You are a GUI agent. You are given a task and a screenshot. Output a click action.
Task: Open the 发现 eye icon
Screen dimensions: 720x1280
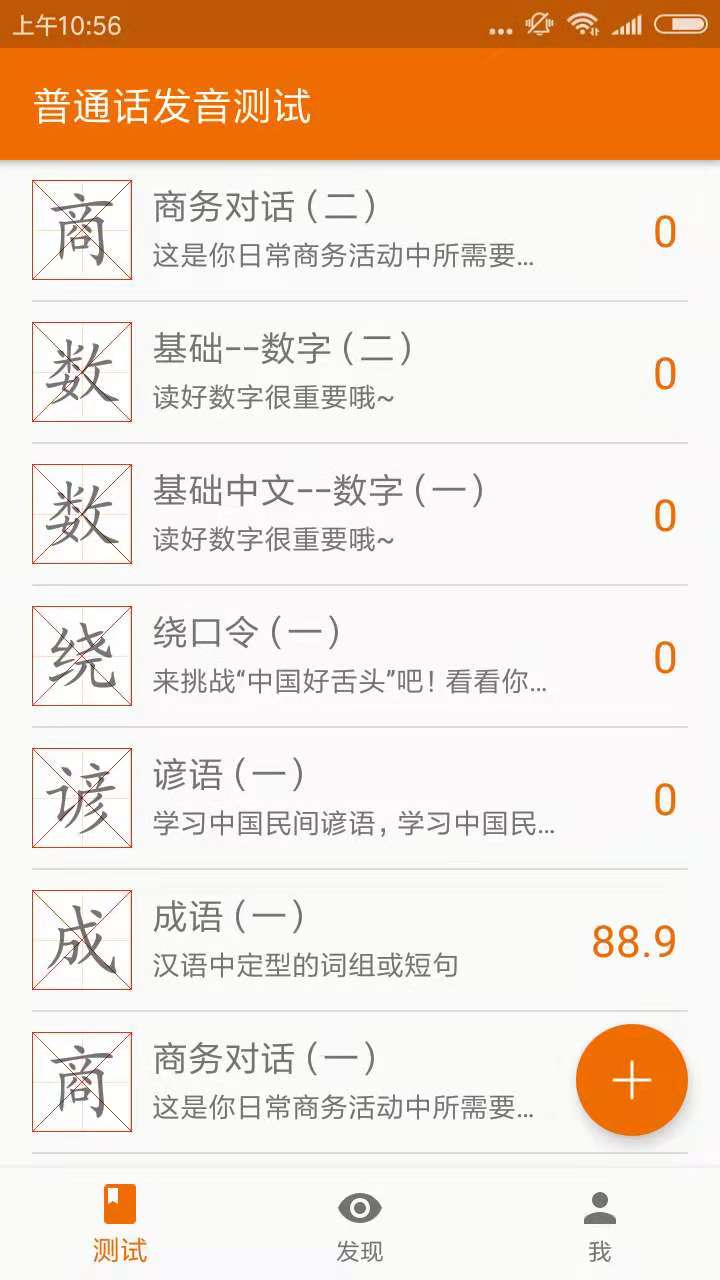coord(362,1208)
